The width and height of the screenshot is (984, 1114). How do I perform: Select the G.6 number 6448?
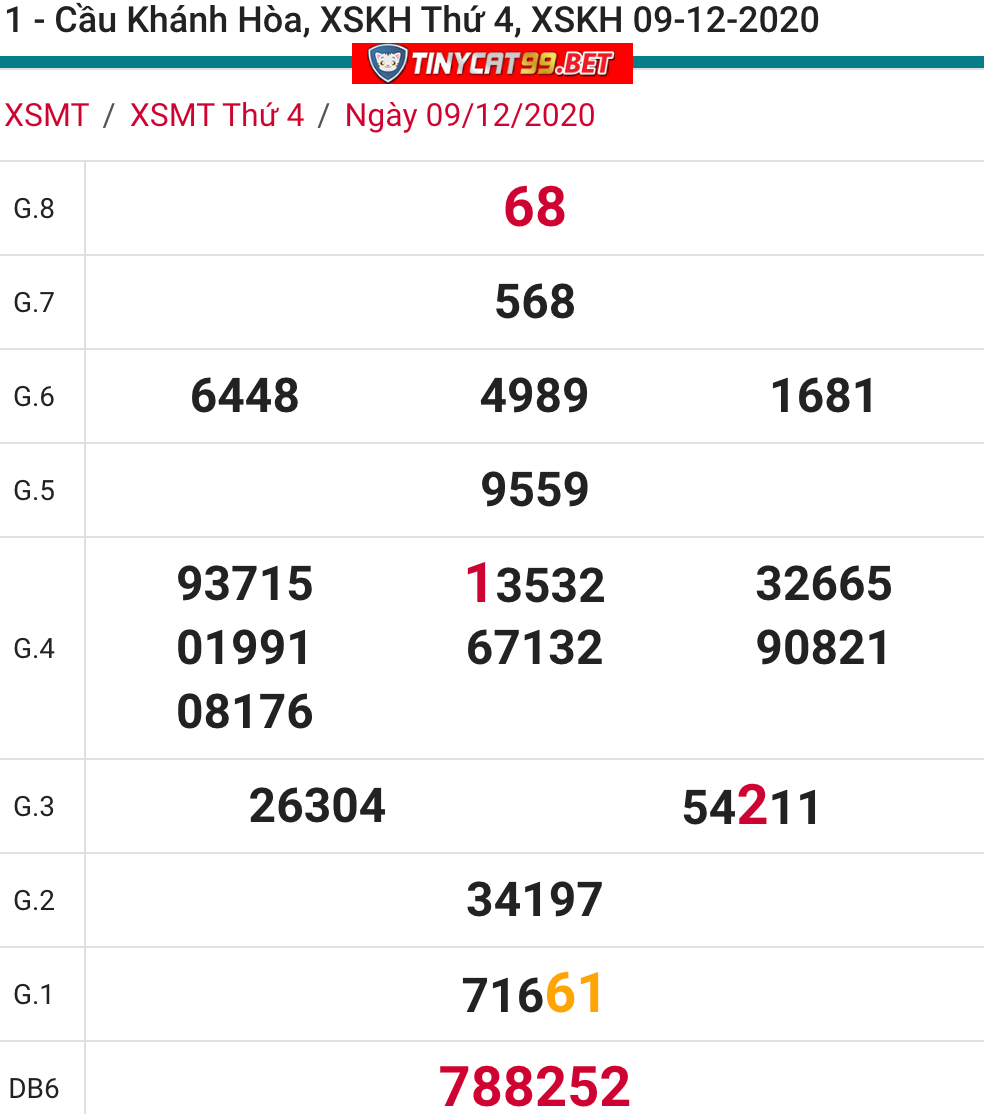pos(244,395)
